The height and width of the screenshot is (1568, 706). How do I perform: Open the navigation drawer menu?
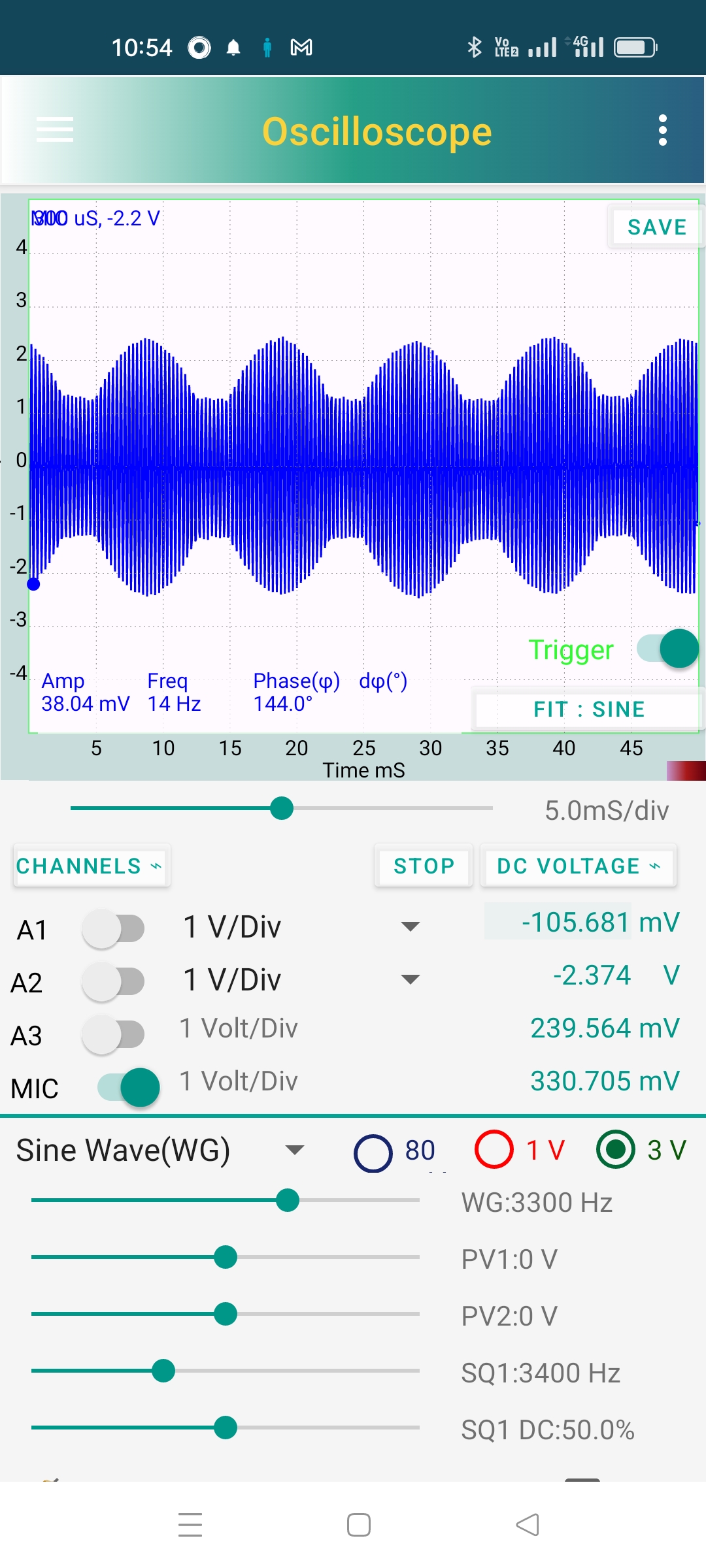(x=54, y=129)
